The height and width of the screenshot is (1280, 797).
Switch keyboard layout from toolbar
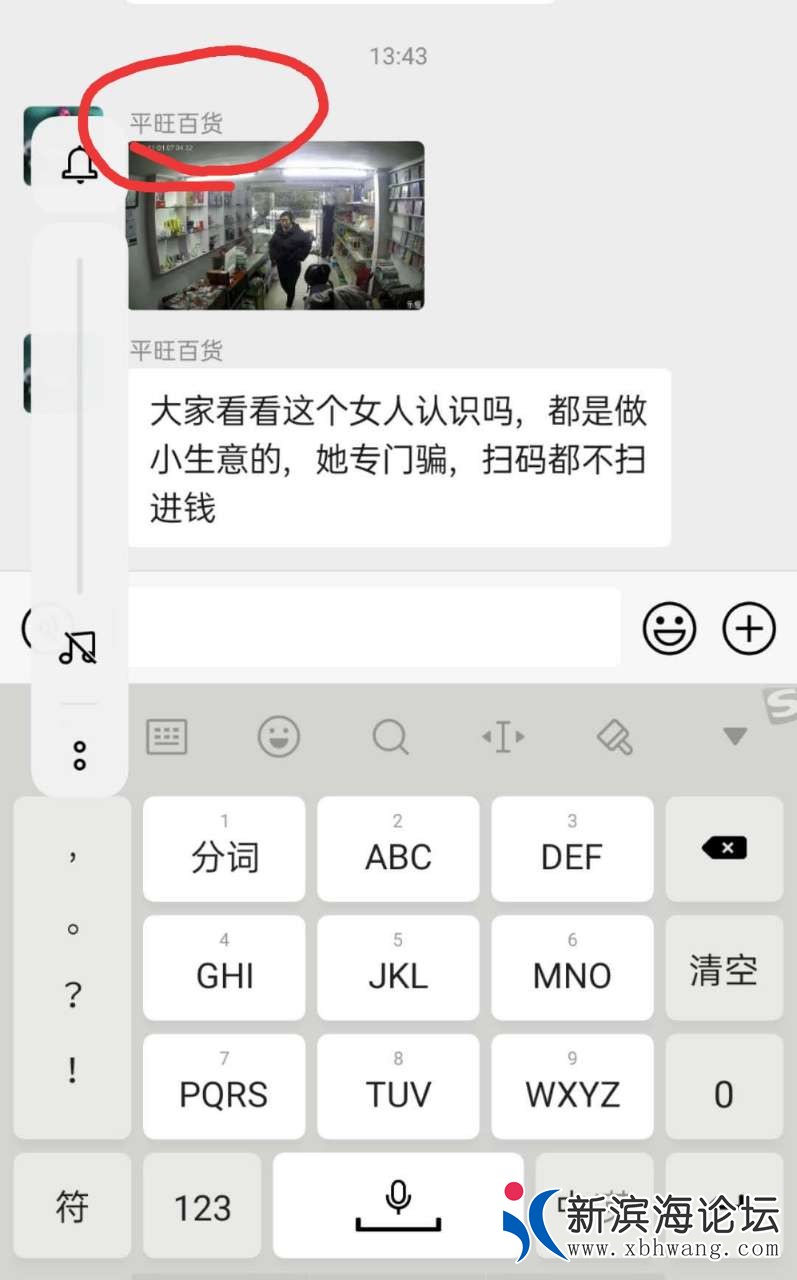point(167,738)
